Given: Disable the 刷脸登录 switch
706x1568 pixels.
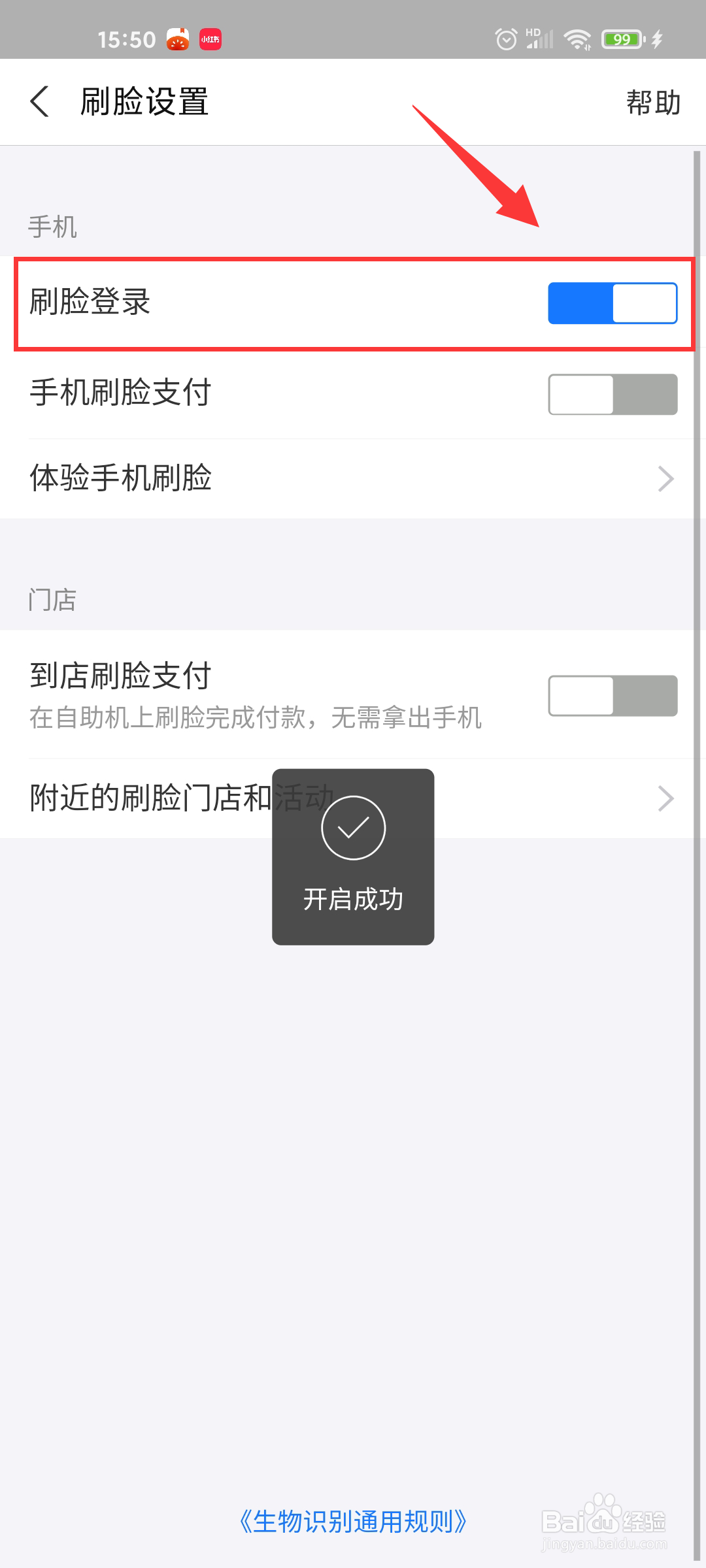Looking at the screenshot, I should (612, 302).
